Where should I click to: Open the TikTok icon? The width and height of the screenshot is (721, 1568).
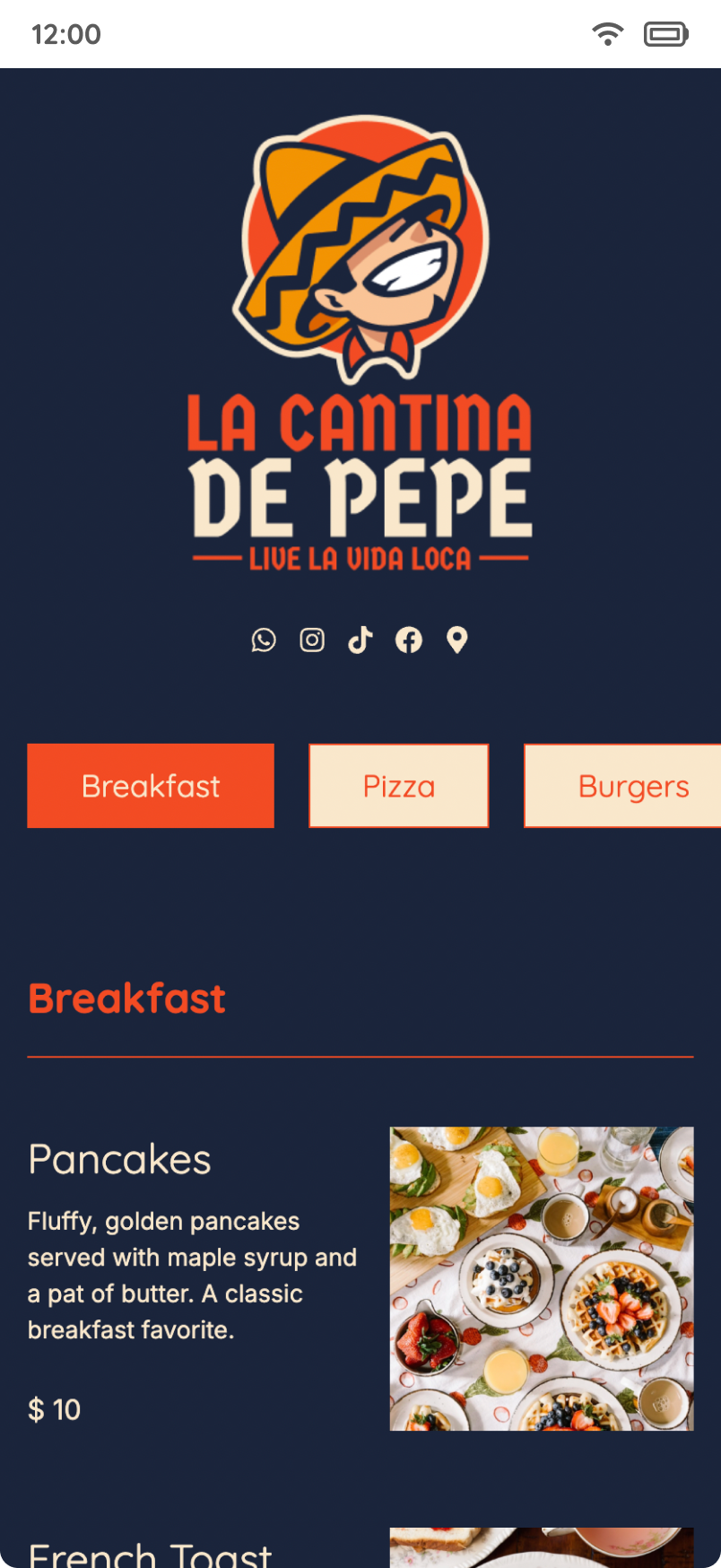[360, 640]
